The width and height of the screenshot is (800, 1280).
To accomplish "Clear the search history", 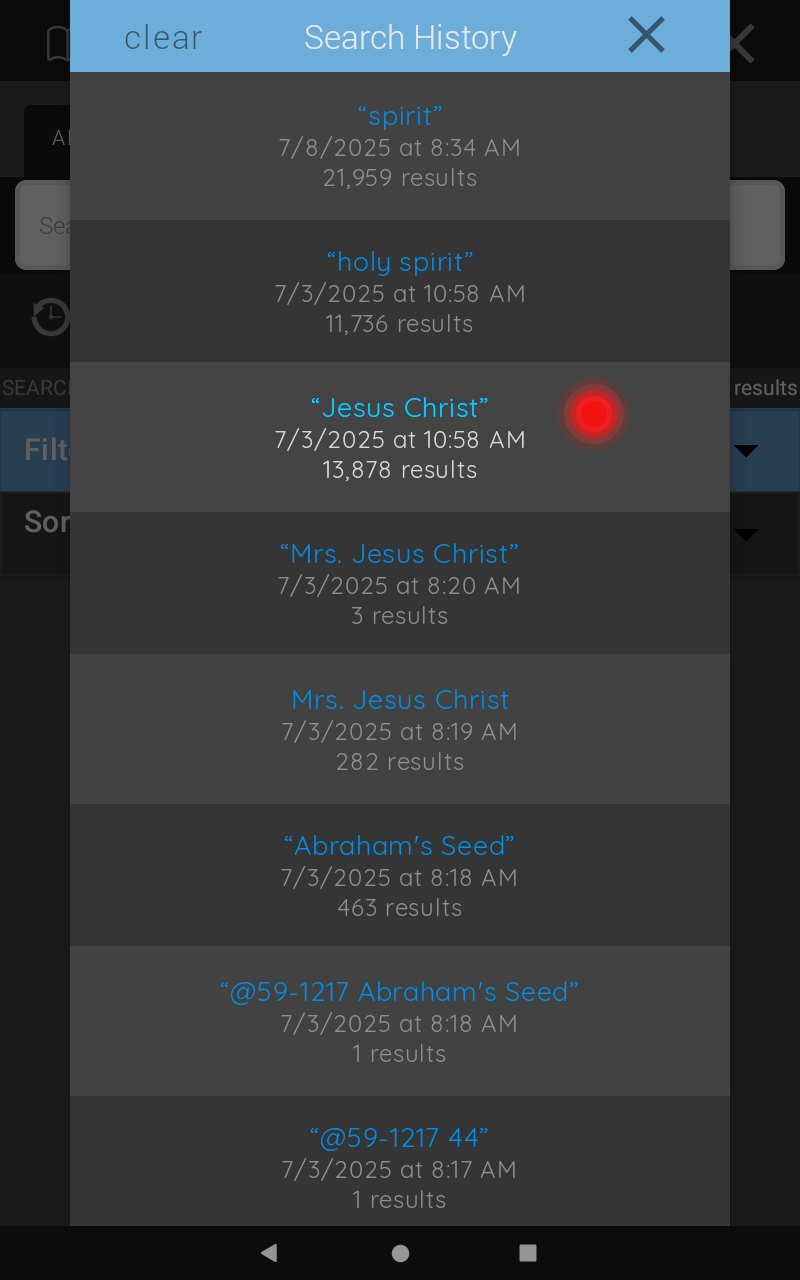I will click(x=163, y=38).
